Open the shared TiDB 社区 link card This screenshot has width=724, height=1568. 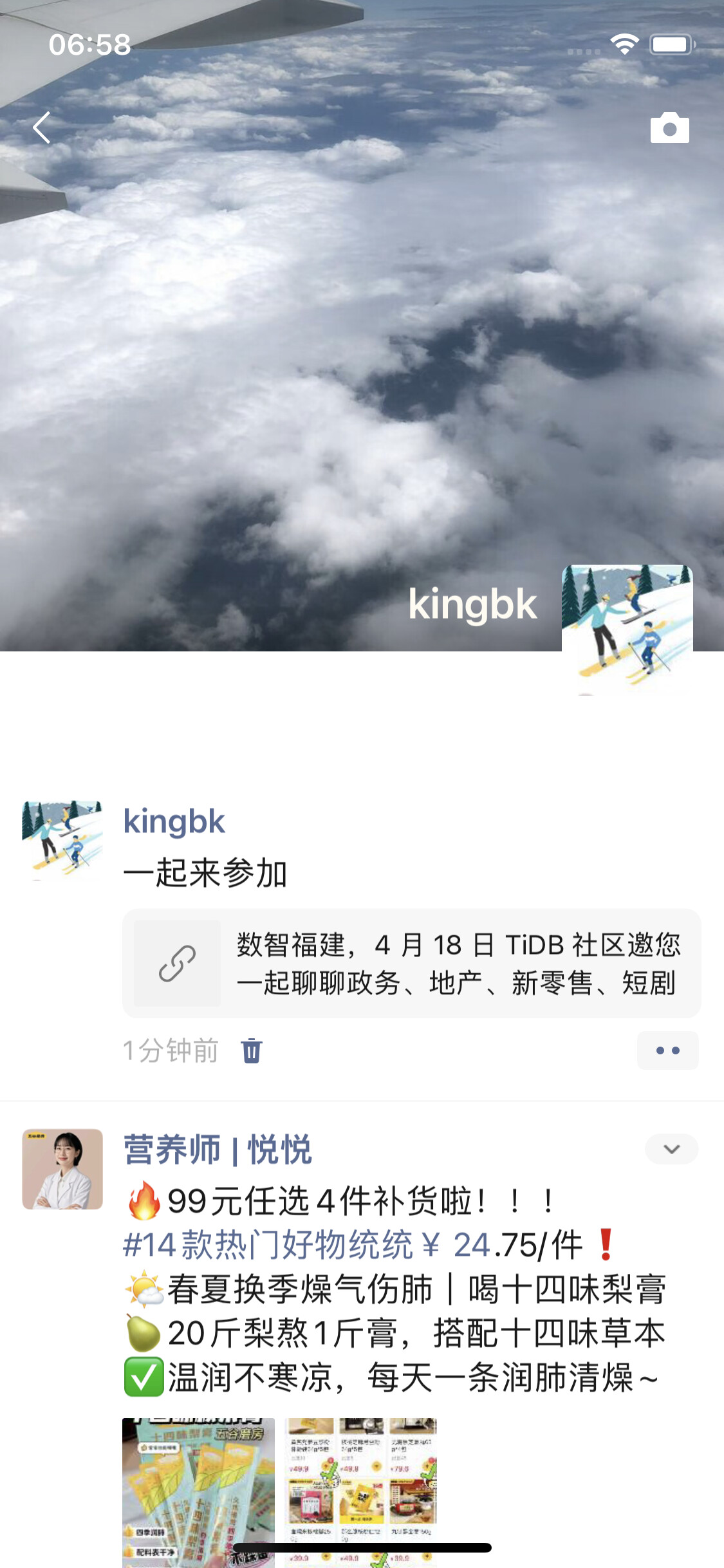pyautogui.click(x=412, y=964)
